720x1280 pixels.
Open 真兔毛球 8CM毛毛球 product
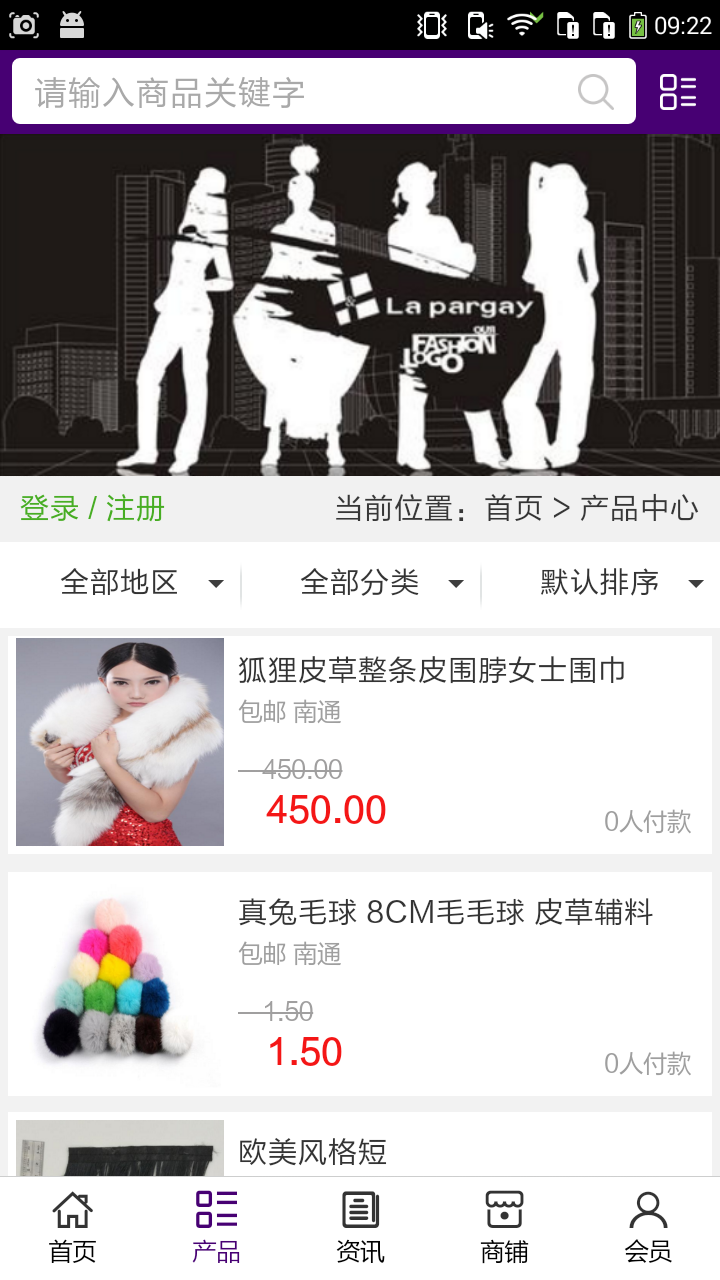click(445, 912)
